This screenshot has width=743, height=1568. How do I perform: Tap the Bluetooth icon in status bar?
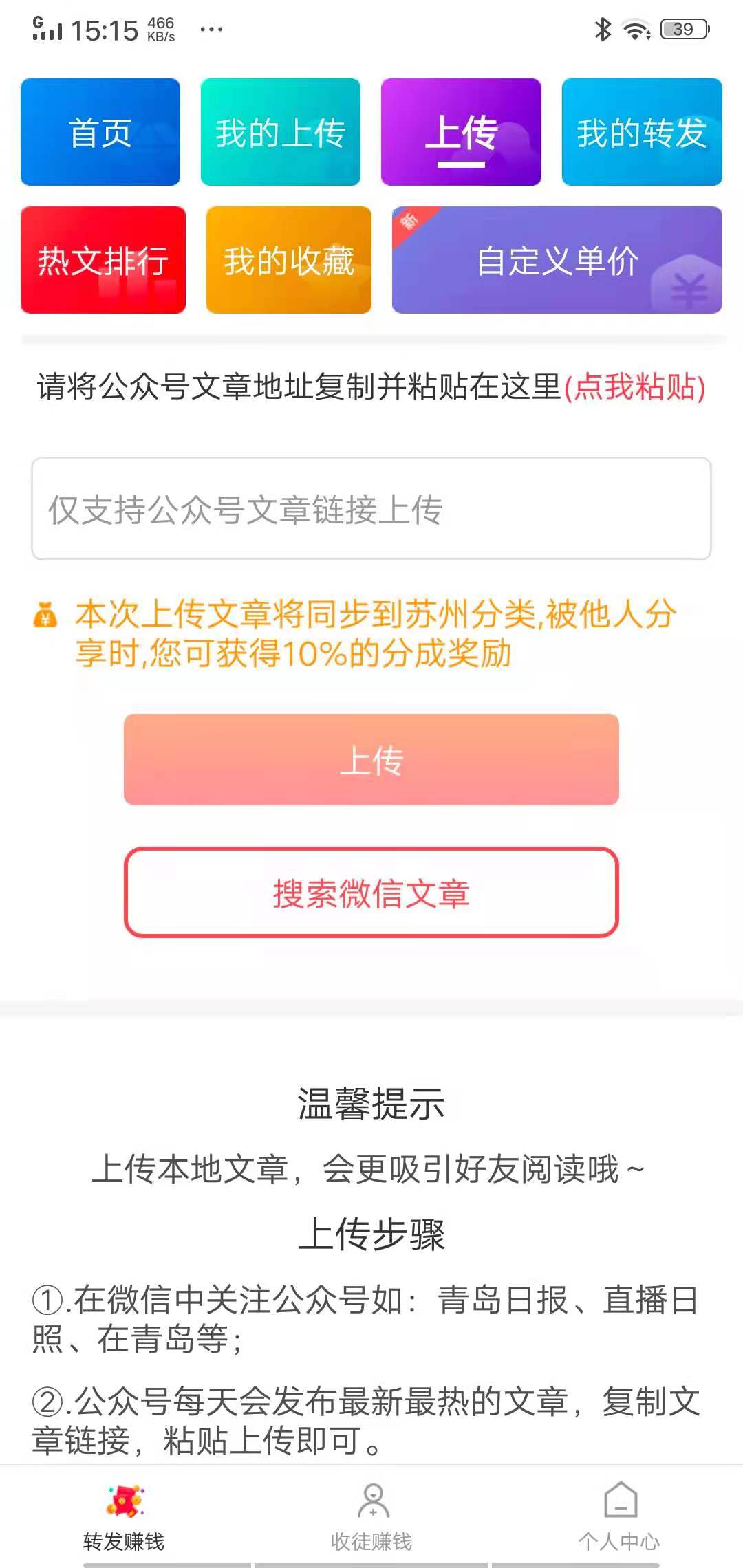coord(602,29)
